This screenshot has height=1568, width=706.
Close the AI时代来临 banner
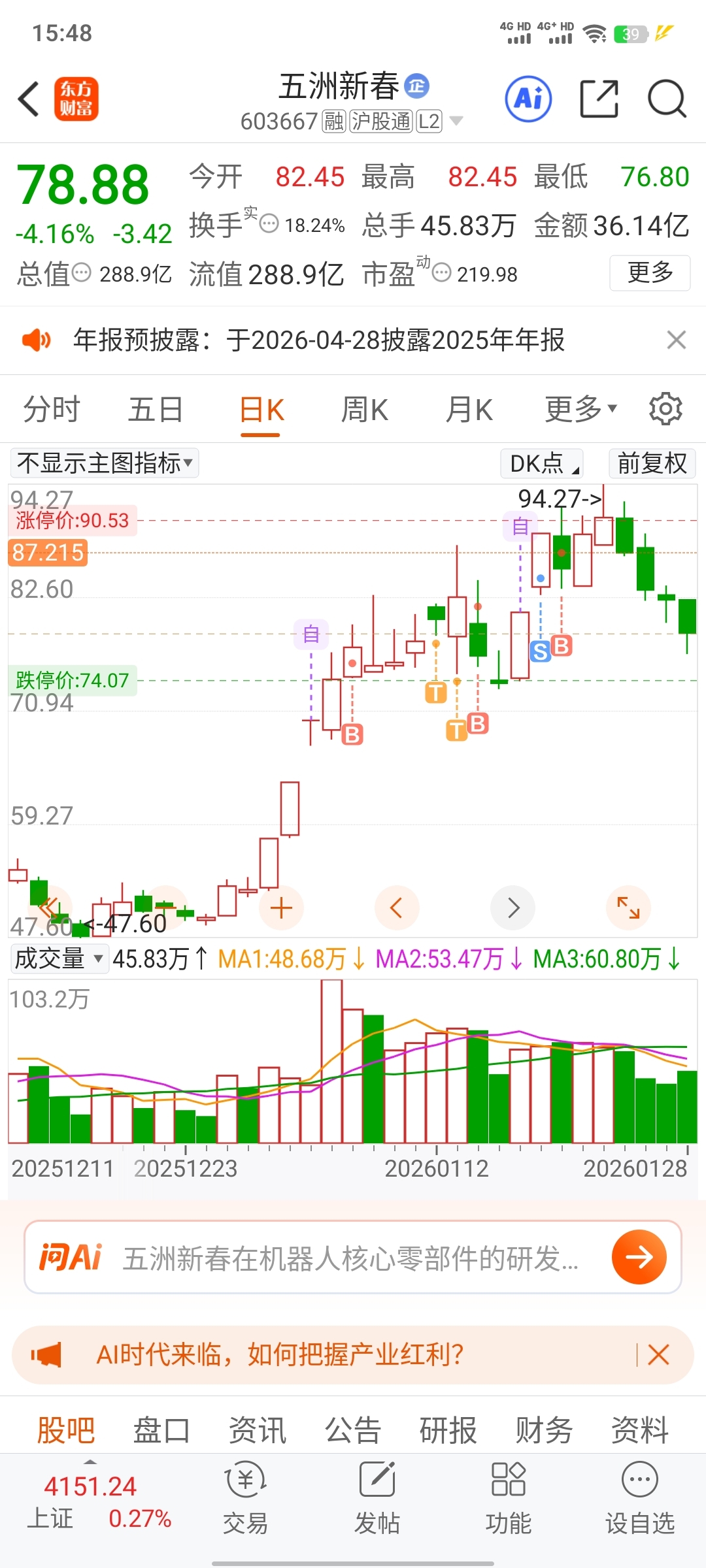(658, 1355)
